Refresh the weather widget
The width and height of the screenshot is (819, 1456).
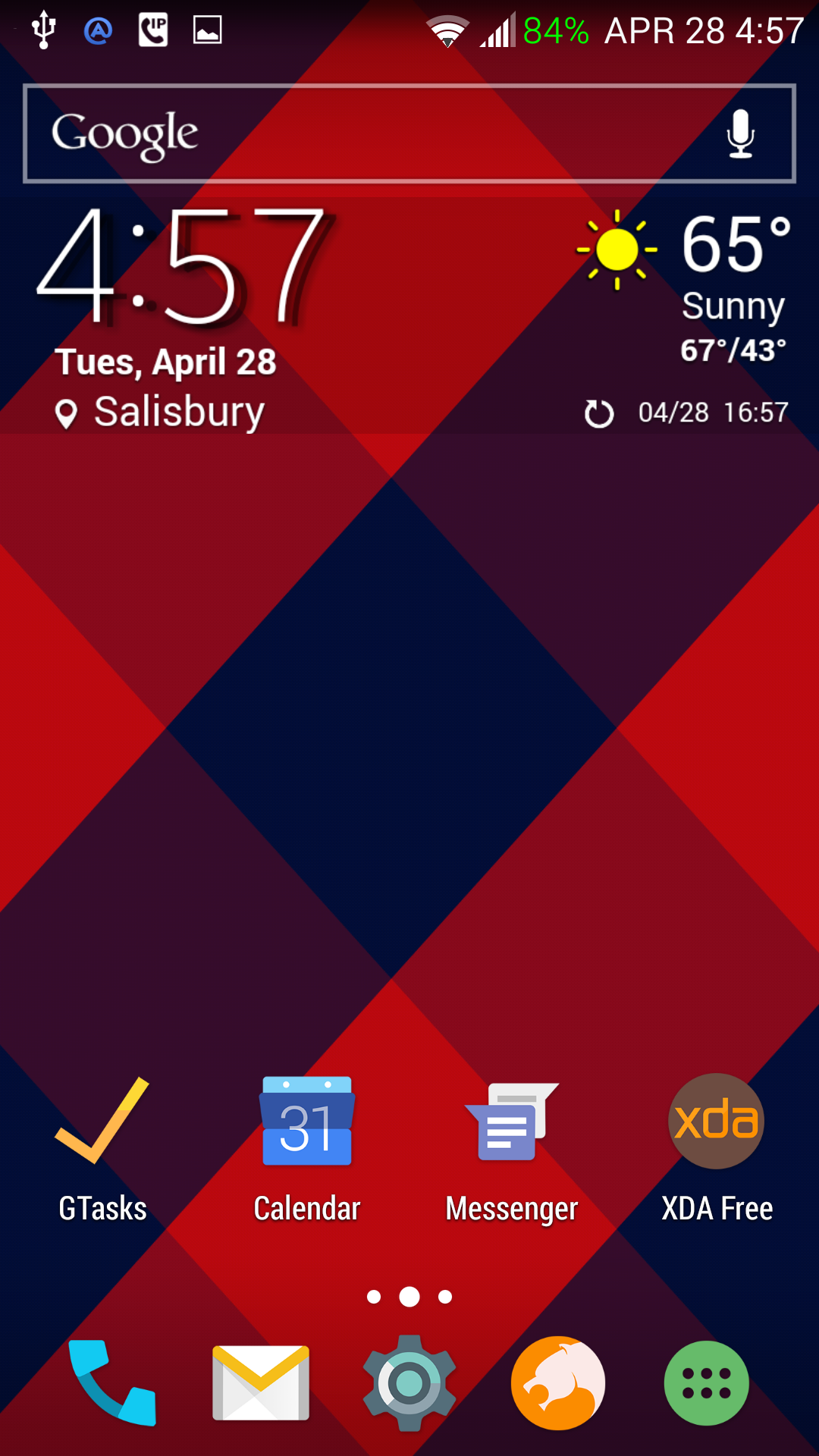tap(599, 413)
